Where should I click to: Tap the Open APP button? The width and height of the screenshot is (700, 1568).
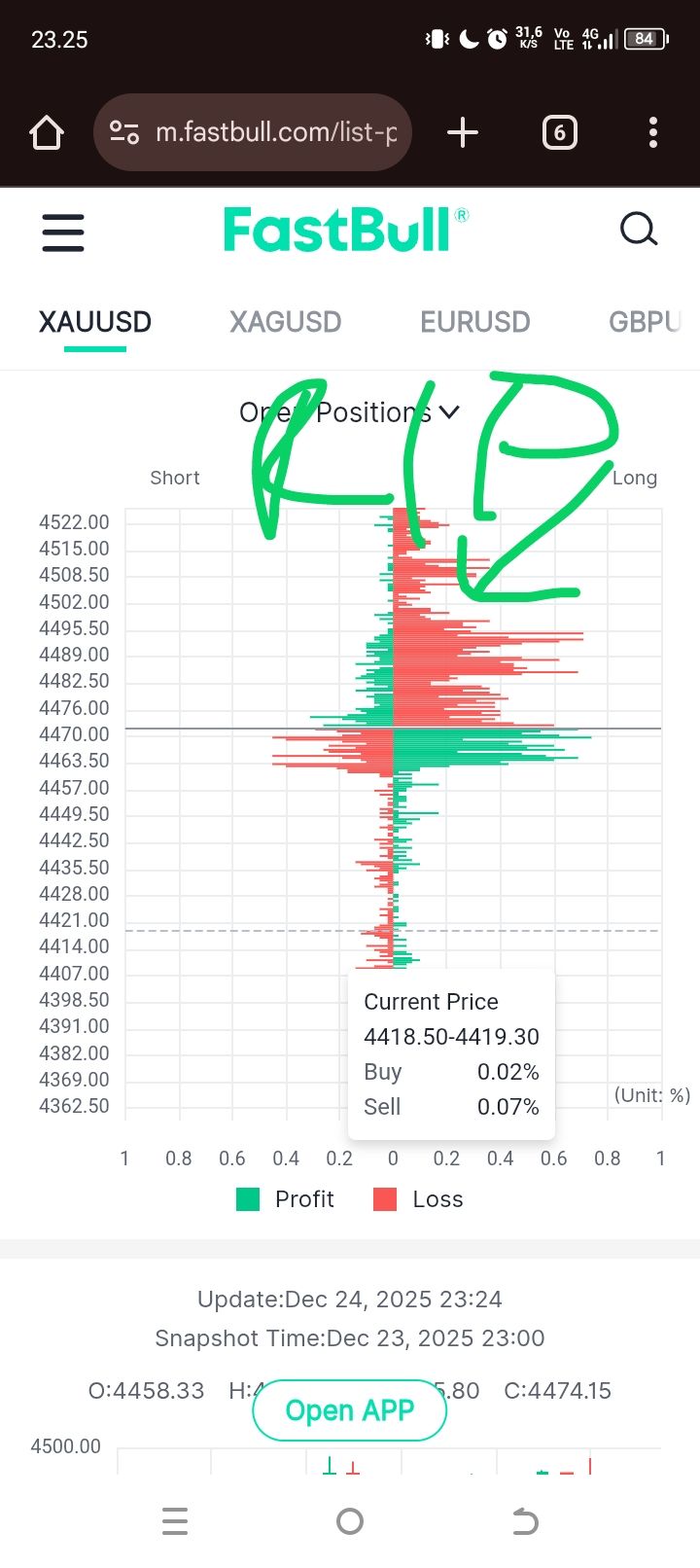349,1410
